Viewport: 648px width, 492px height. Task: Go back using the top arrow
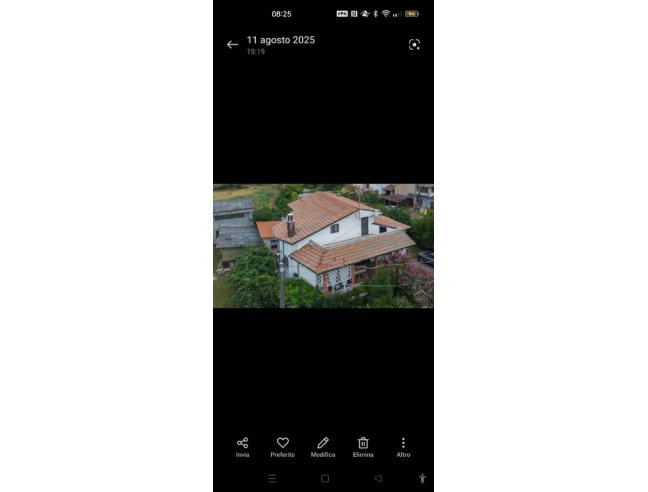[232, 45]
